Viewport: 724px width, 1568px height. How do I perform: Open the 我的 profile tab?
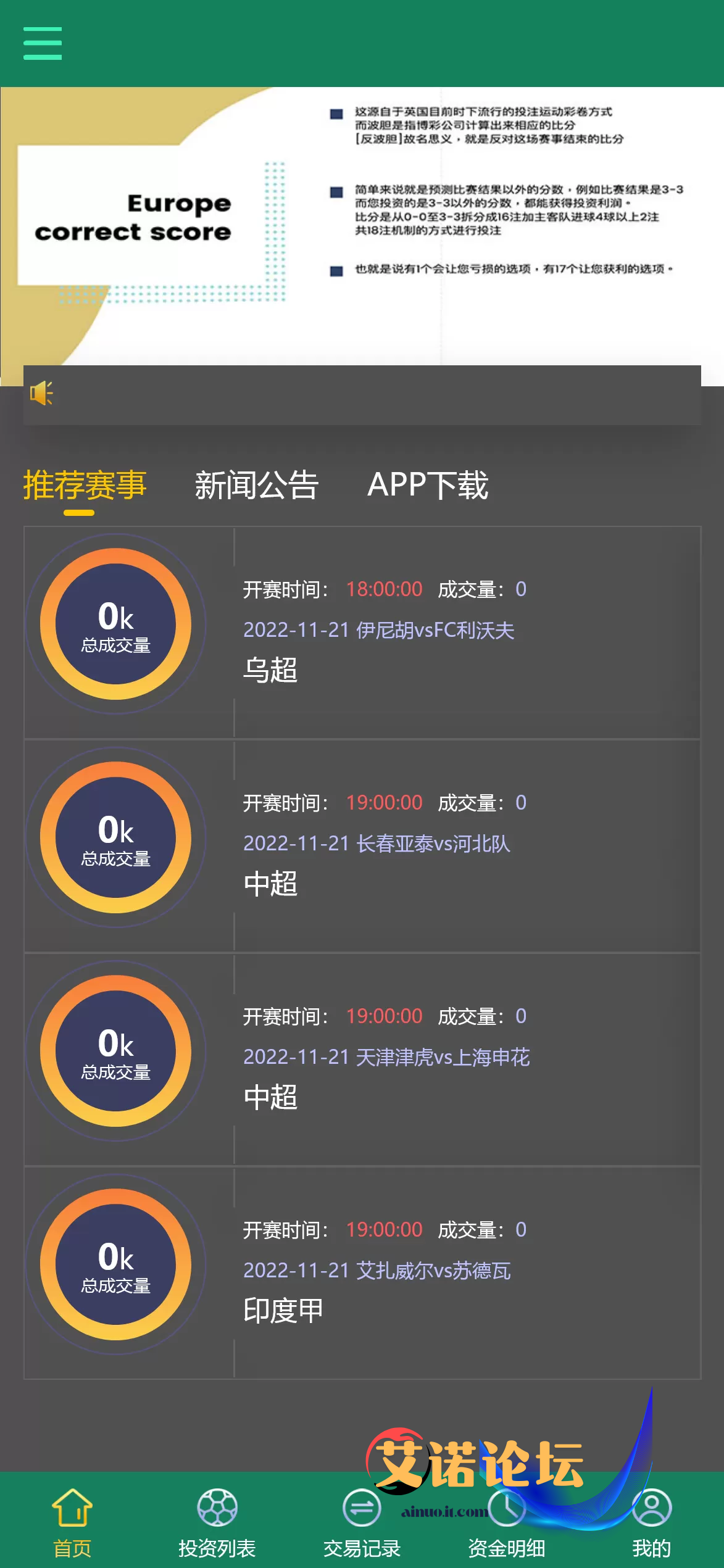click(x=652, y=1522)
